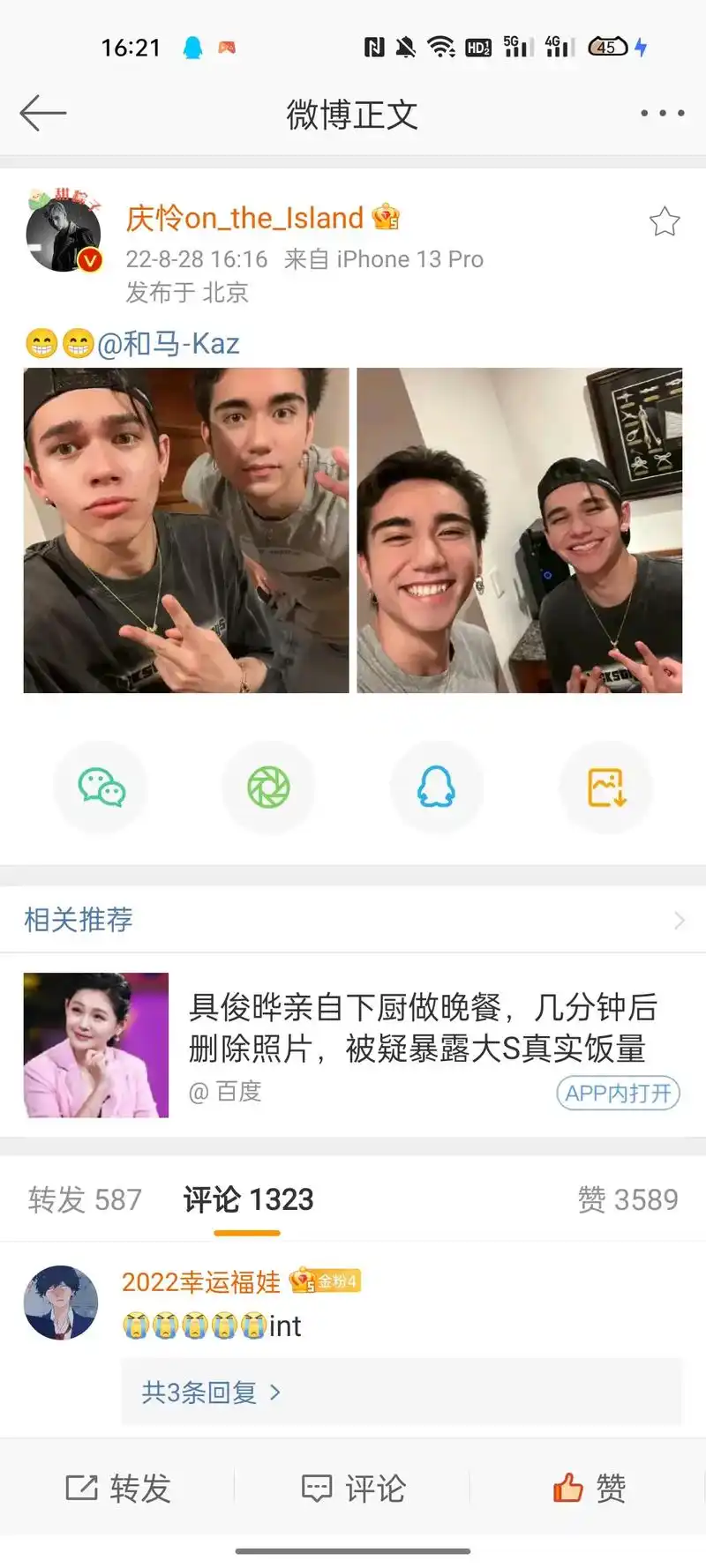Screen dimensions: 706x1568
Task: Like the post with the bottom 赞 button
Action: click(x=590, y=1489)
